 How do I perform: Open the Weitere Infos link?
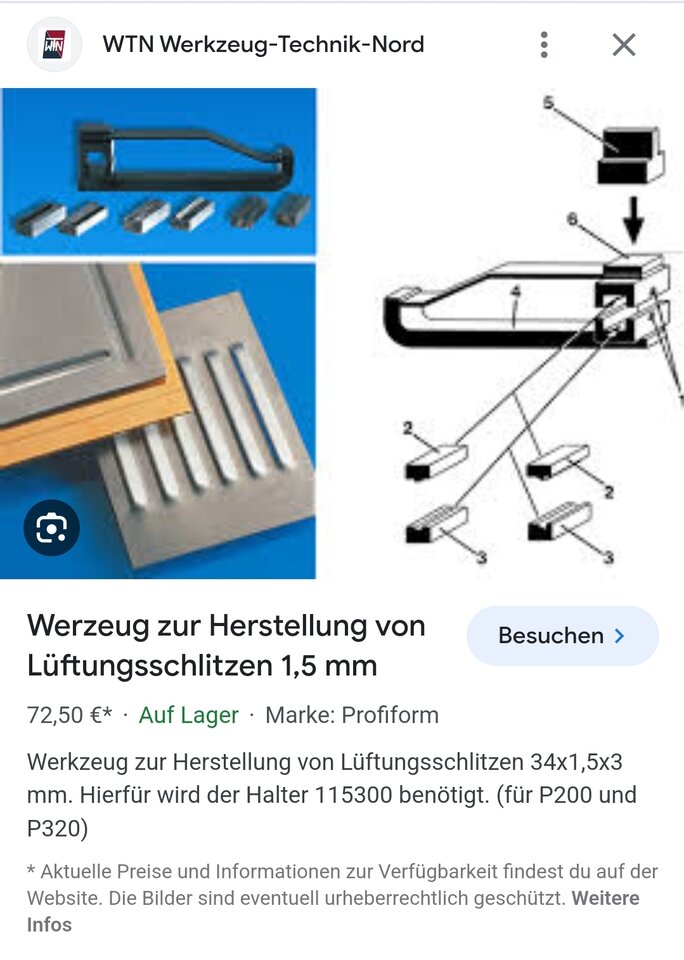[x=605, y=899]
